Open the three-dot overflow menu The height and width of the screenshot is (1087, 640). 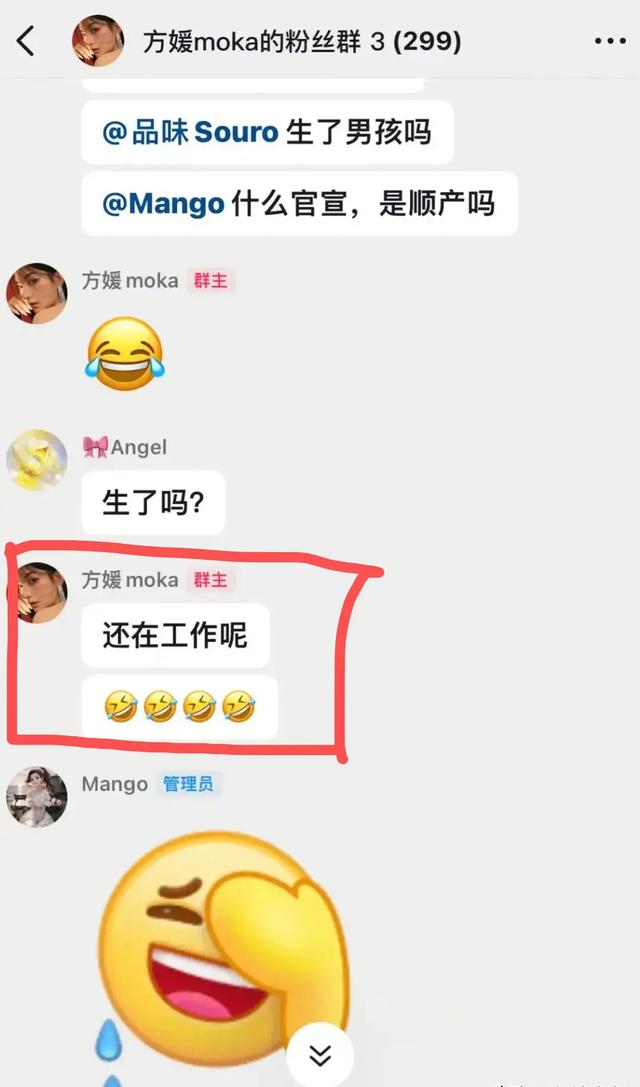(x=610, y=42)
